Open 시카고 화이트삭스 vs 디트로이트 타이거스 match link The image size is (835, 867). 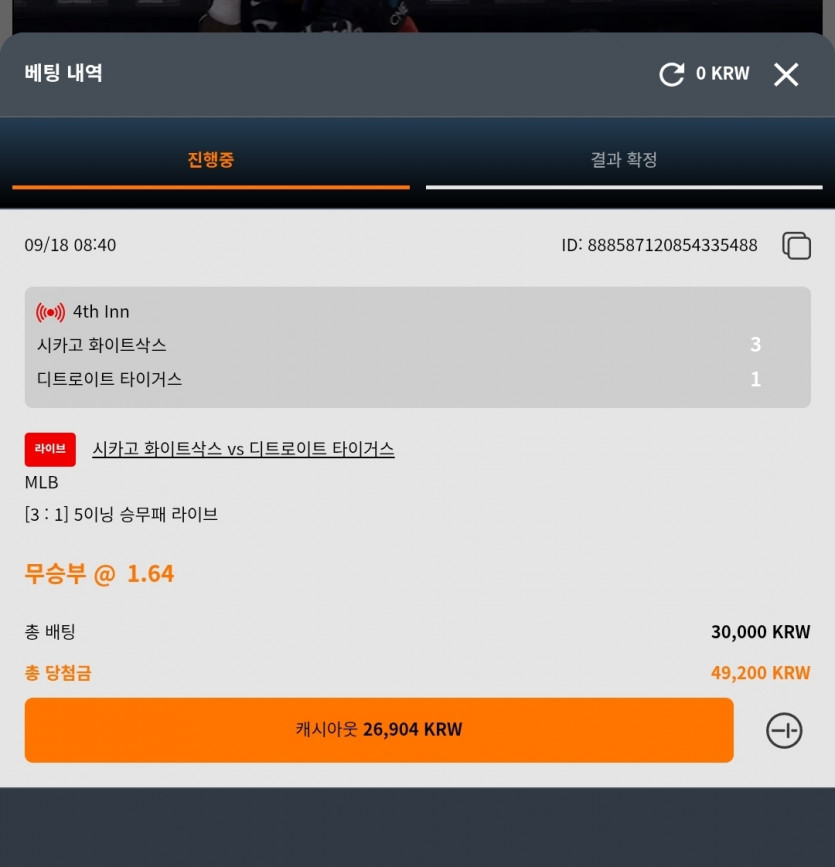tap(243, 448)
